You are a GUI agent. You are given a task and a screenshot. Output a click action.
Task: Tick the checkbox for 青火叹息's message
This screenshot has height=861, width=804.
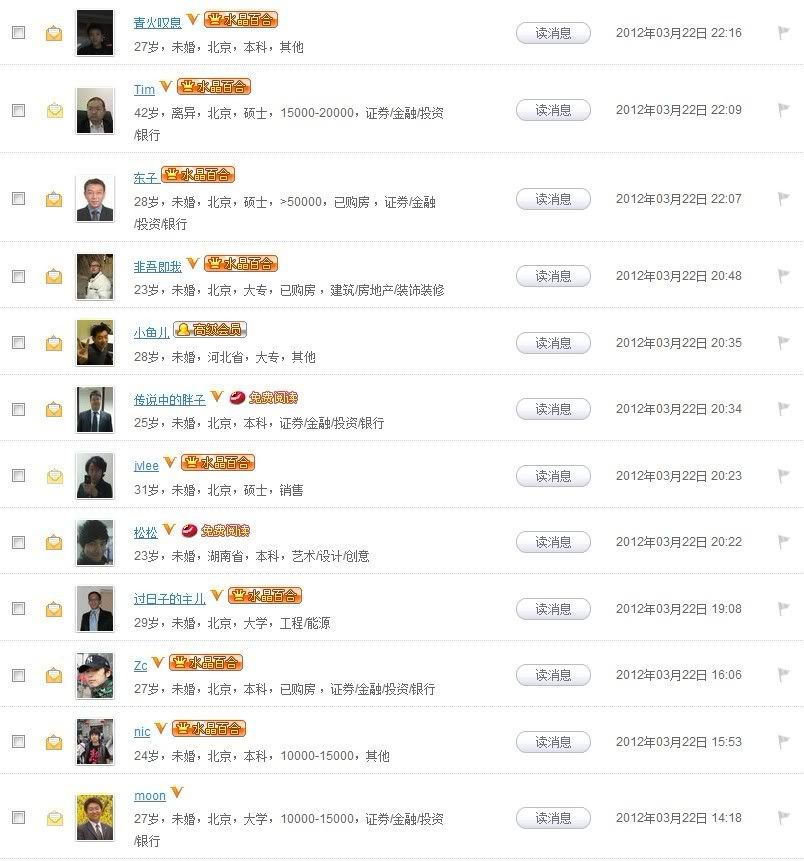(18, 33)
